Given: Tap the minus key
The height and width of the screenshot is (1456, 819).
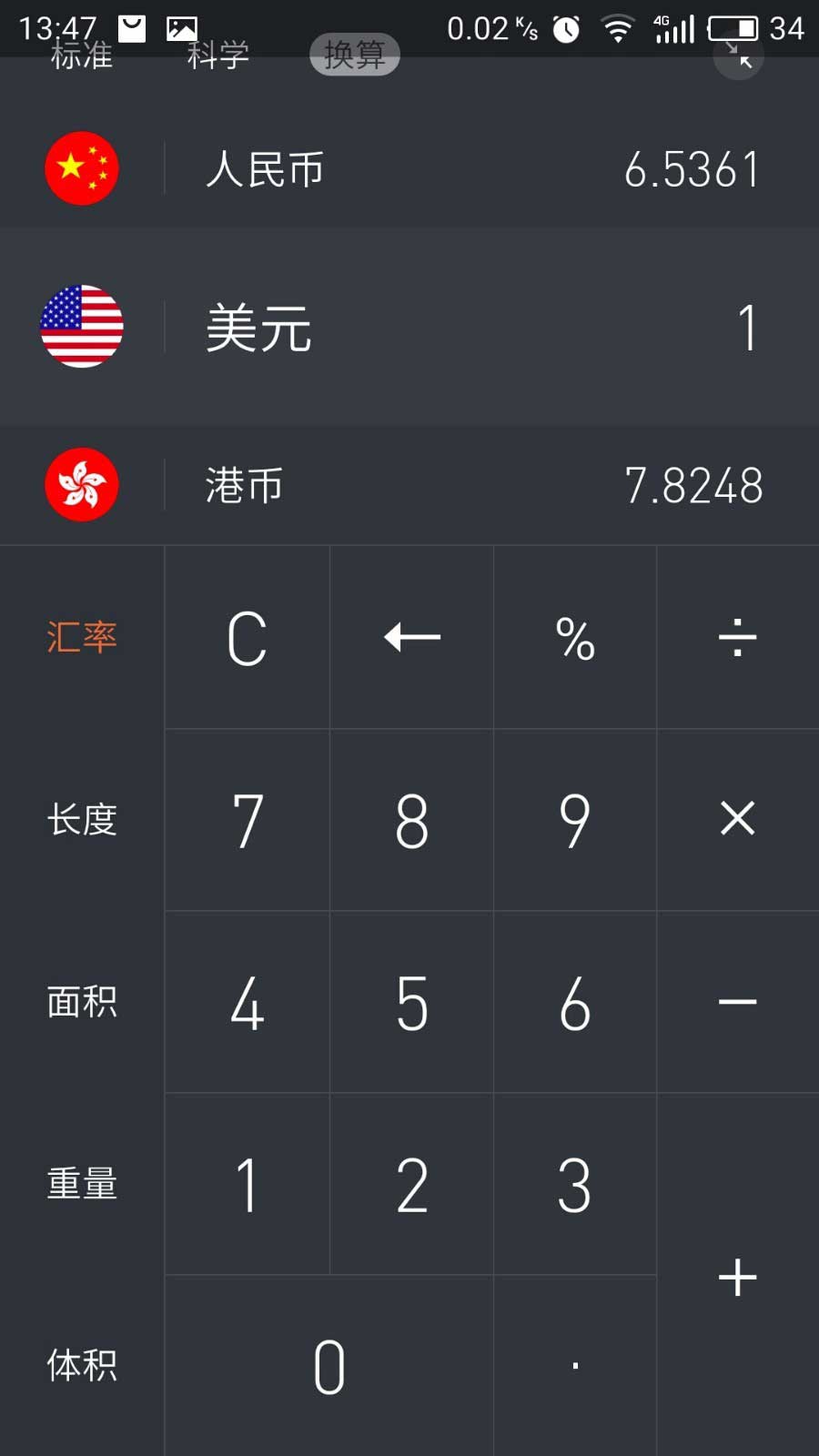Looking at the screenshot, I should pyautogui.click(x=737, y=1002).
